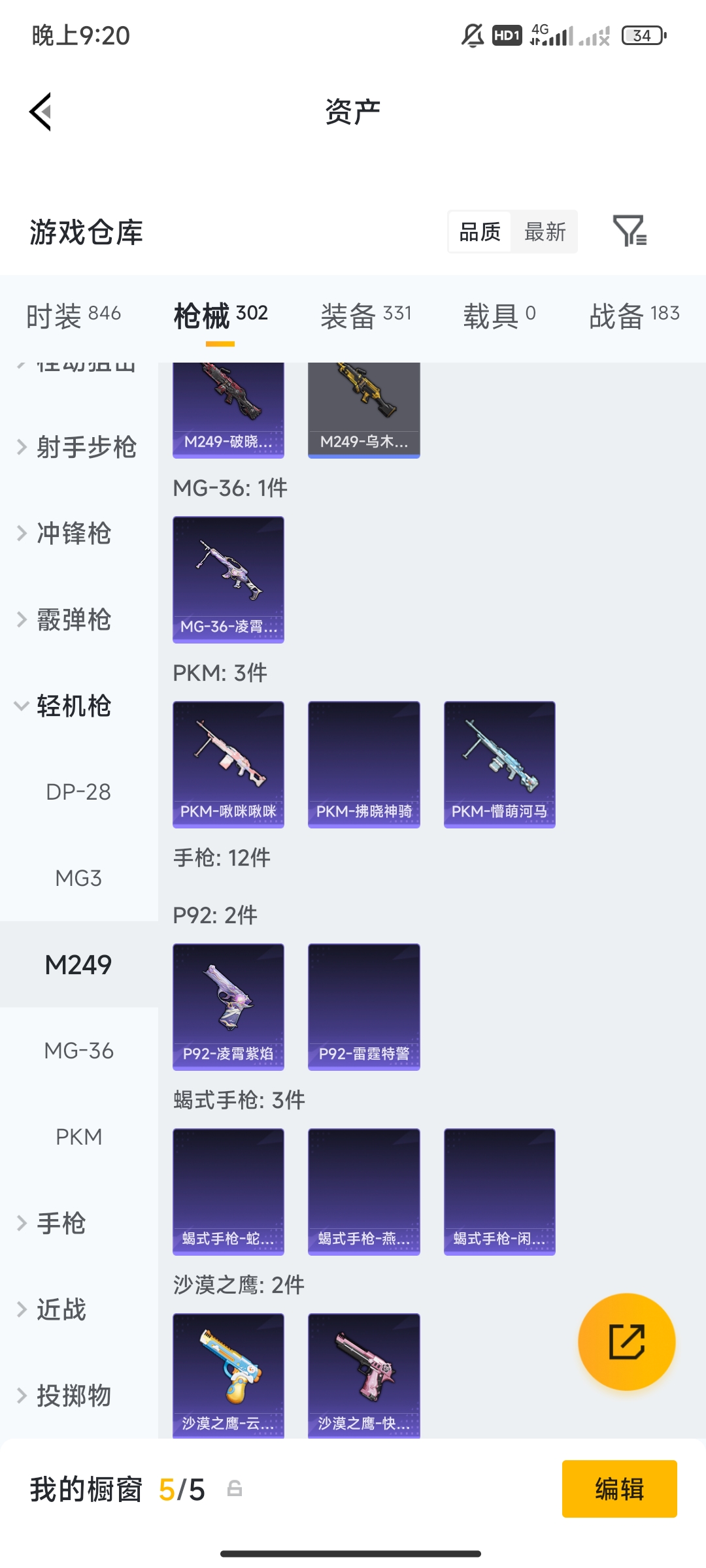The height and width of the screenshot is (1568, 706).
Task: Tap the back arrow to leave 资产
Action: (x=41, y=112)
